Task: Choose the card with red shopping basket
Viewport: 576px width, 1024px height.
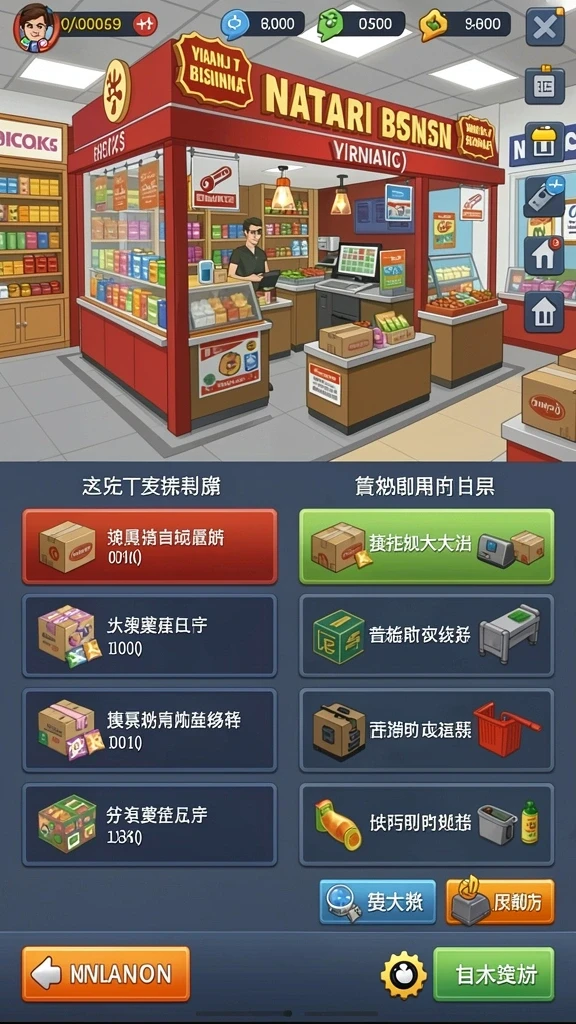Action: [x=426, y=729]
